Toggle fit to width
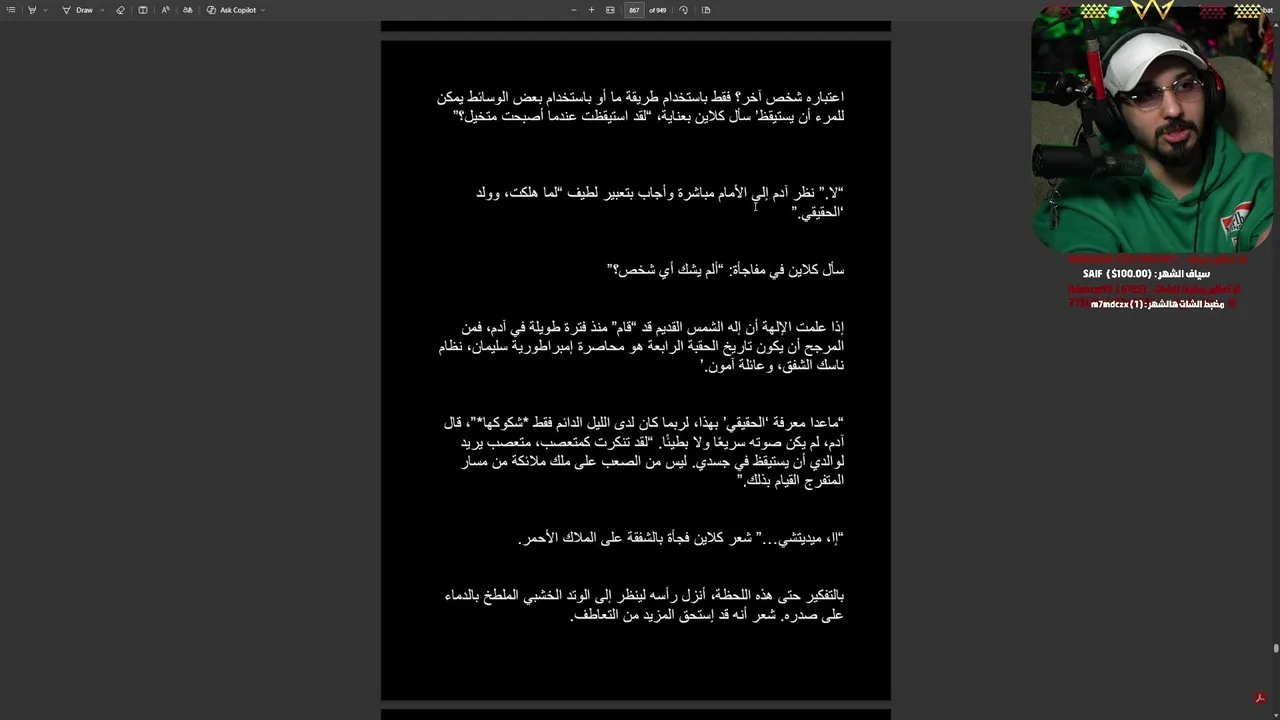This screenshot has width=1280, height=720. point(610,10)
